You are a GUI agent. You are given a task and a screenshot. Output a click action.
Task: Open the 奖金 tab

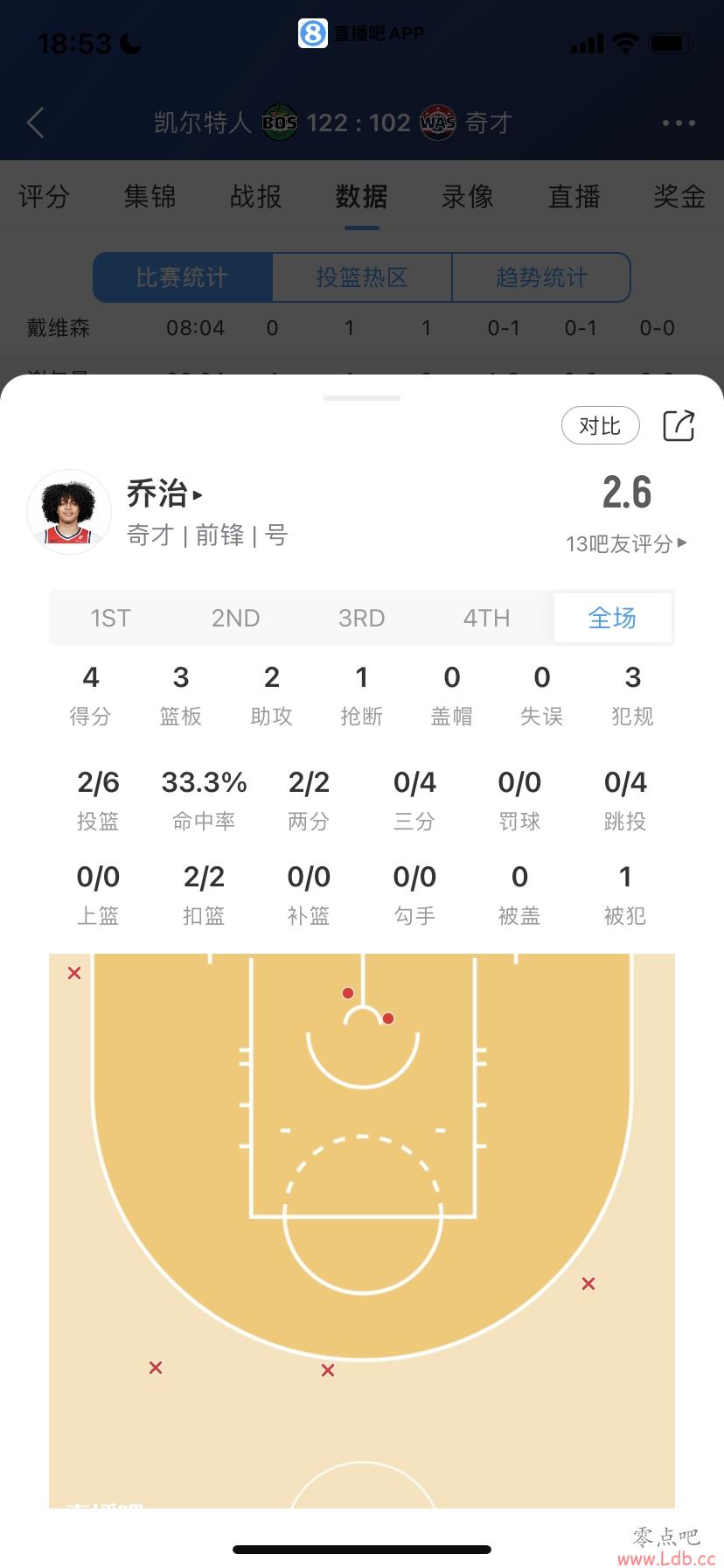pos(679,197)
